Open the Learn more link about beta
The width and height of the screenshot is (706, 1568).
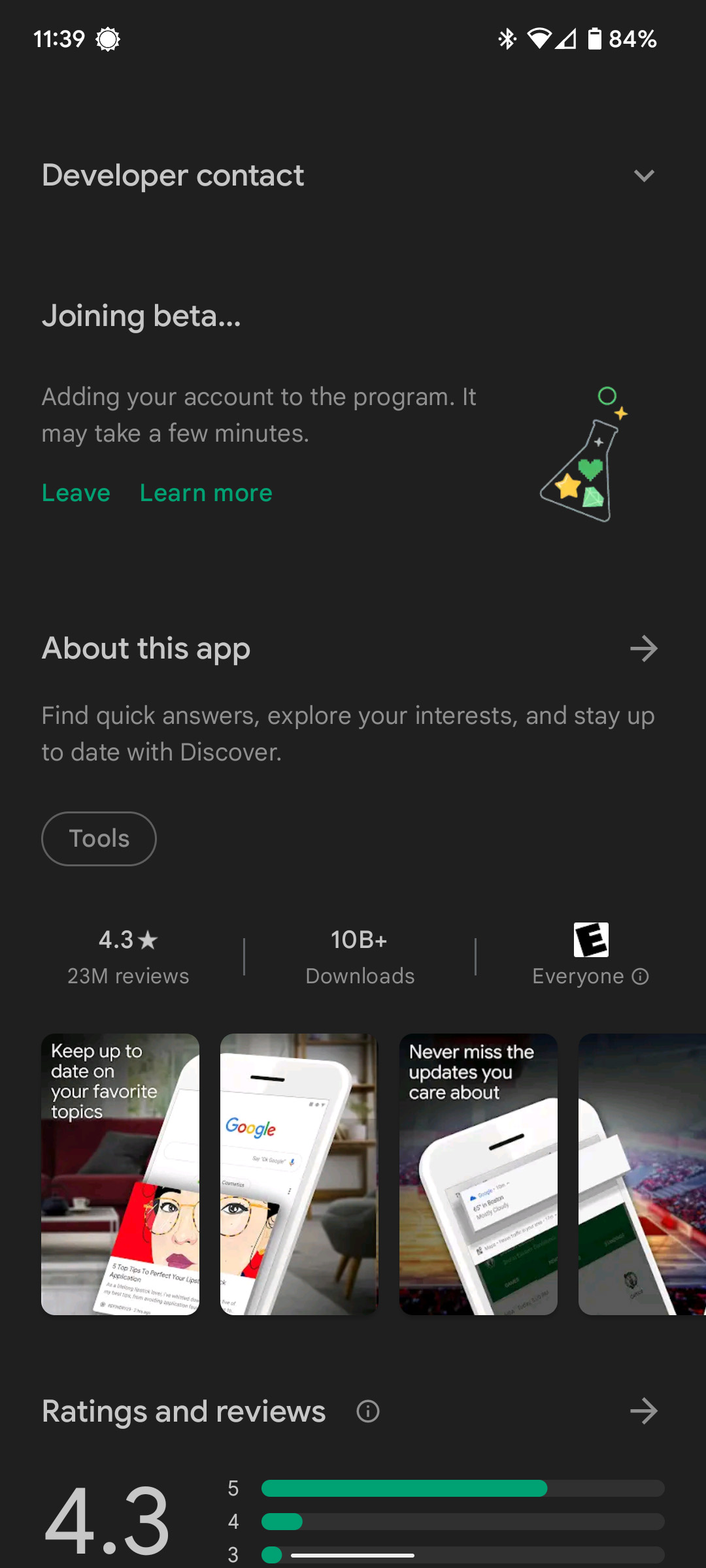(x=206, y=493)
